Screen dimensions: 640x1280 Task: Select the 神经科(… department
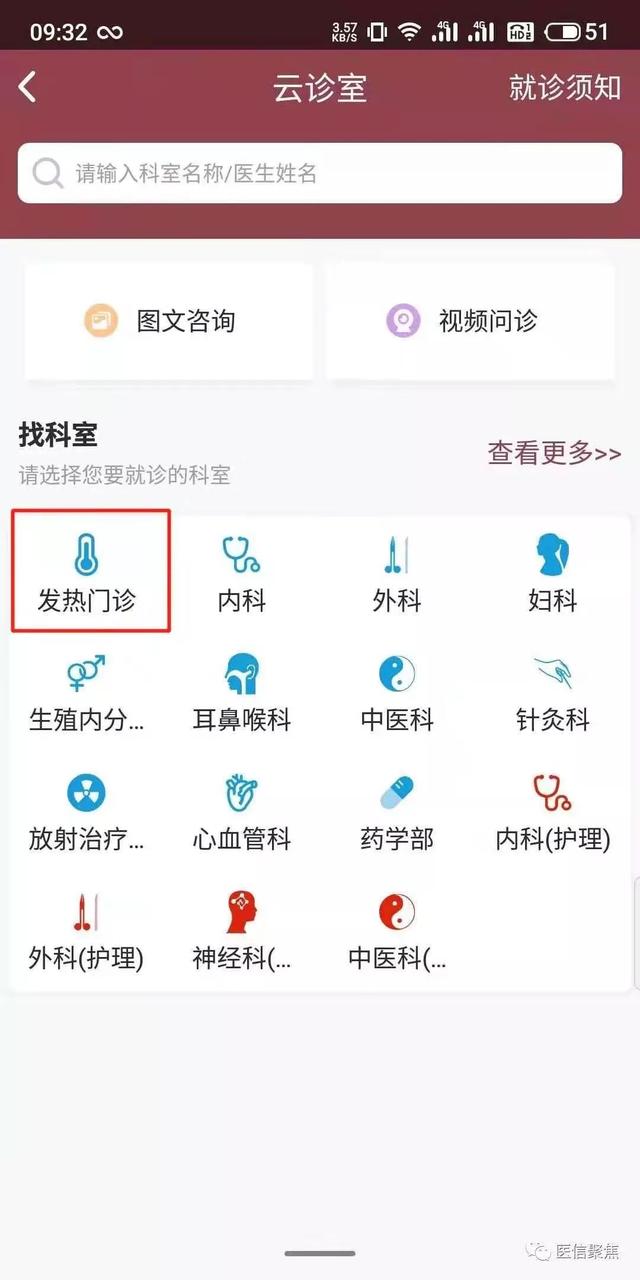coord(242,932)
